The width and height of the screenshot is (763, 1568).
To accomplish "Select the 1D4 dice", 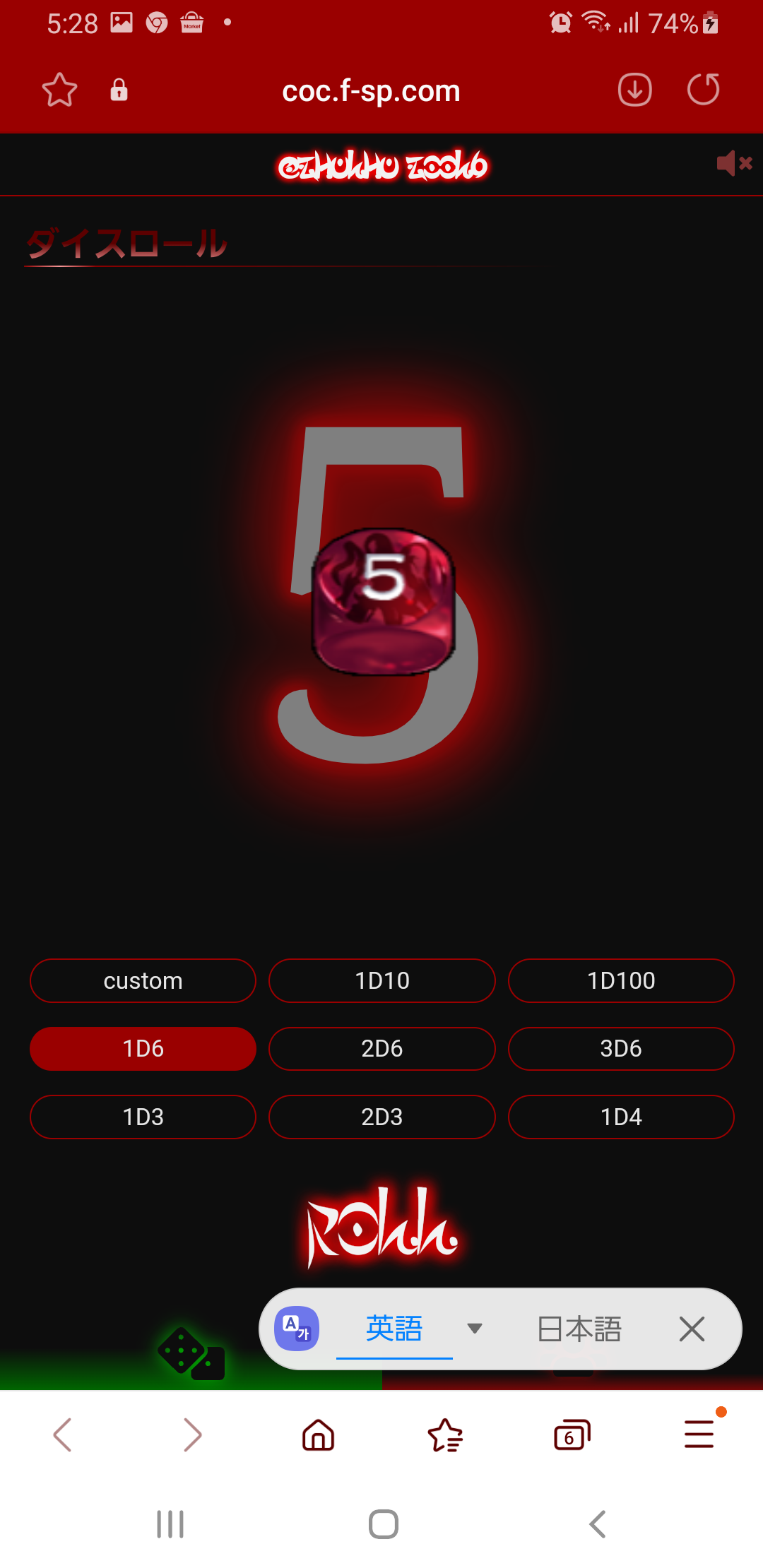I will point(621,1117).
